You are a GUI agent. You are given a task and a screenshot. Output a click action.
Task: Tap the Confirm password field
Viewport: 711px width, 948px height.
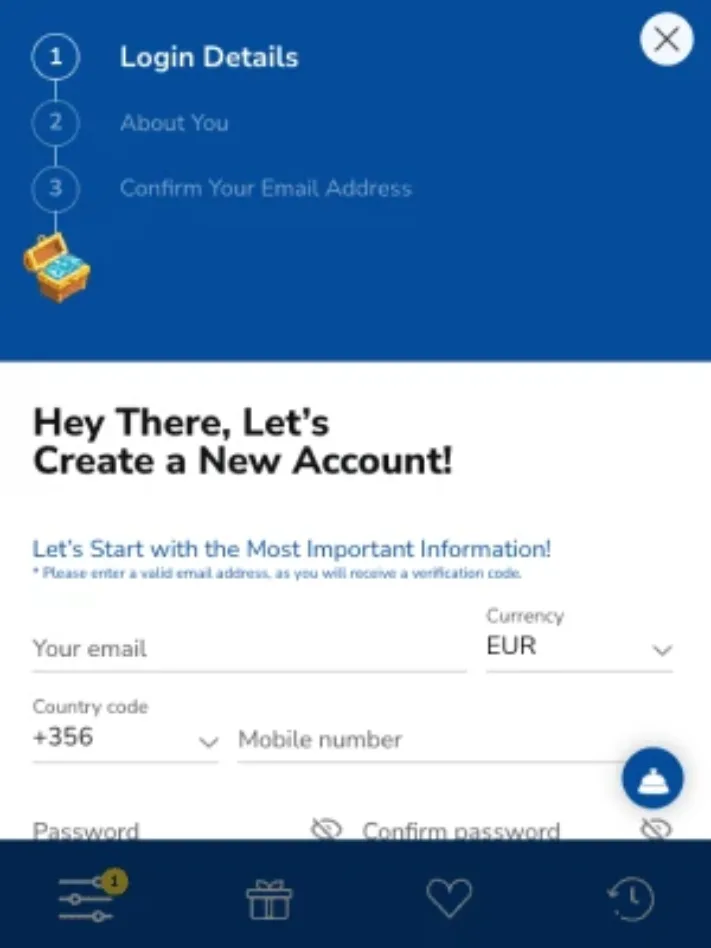tap(490, 830)
